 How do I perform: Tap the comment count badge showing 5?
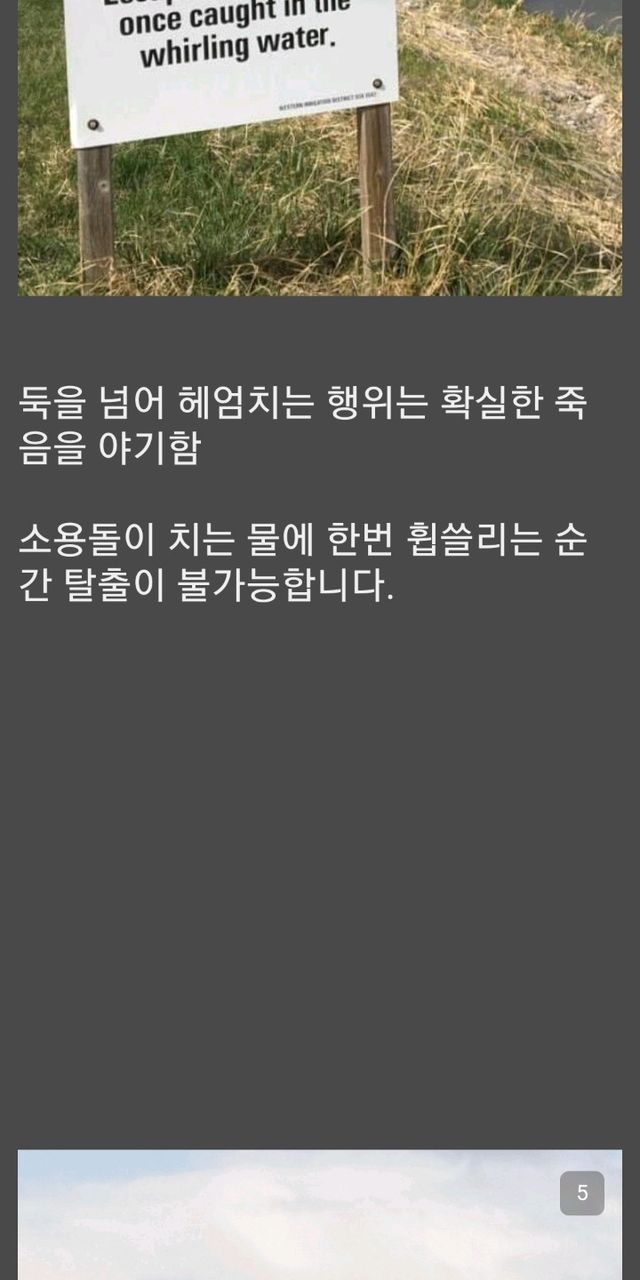point(582,1193)
